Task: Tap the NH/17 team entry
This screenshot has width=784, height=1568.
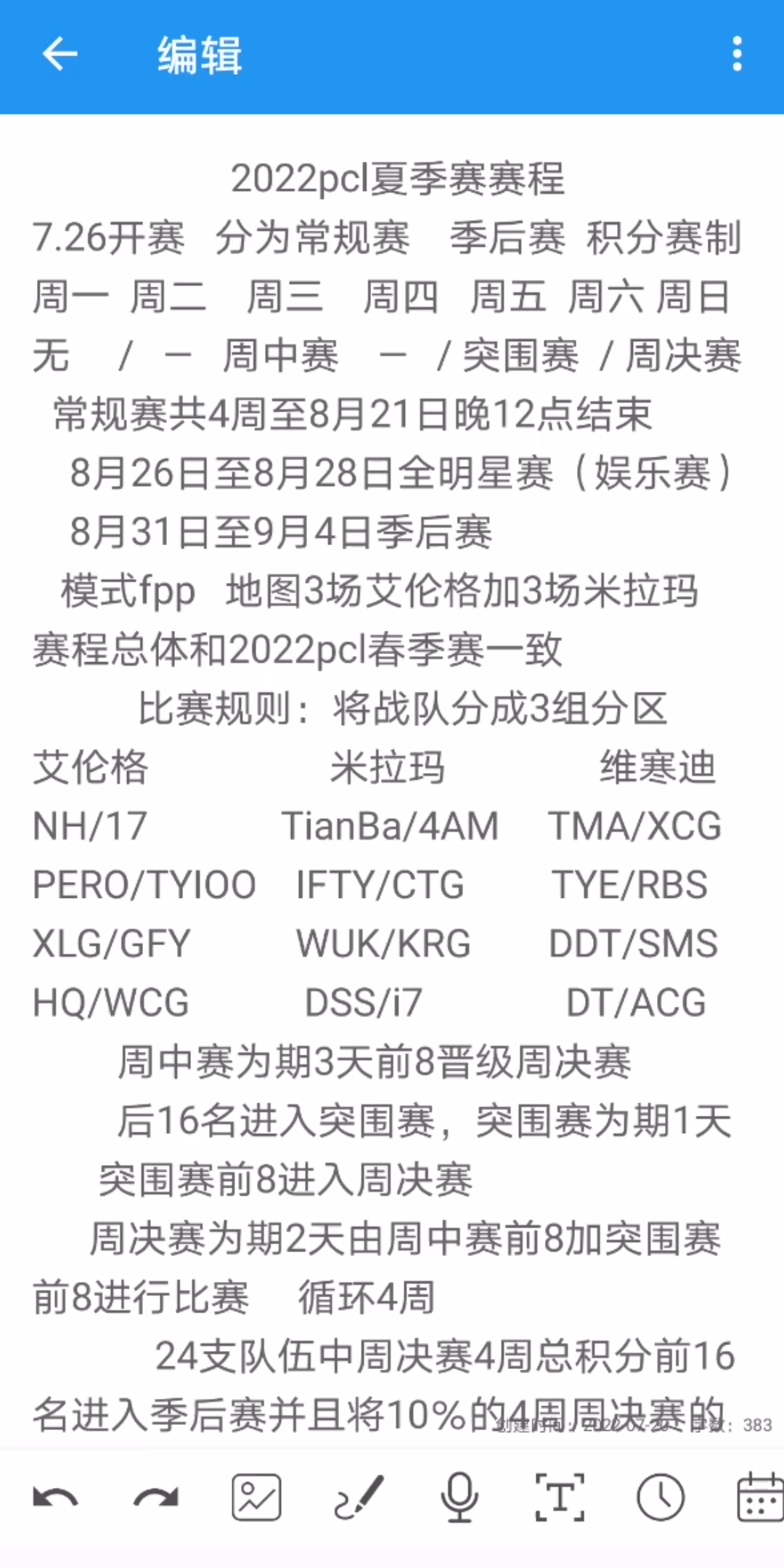Action: pos(87,828)
